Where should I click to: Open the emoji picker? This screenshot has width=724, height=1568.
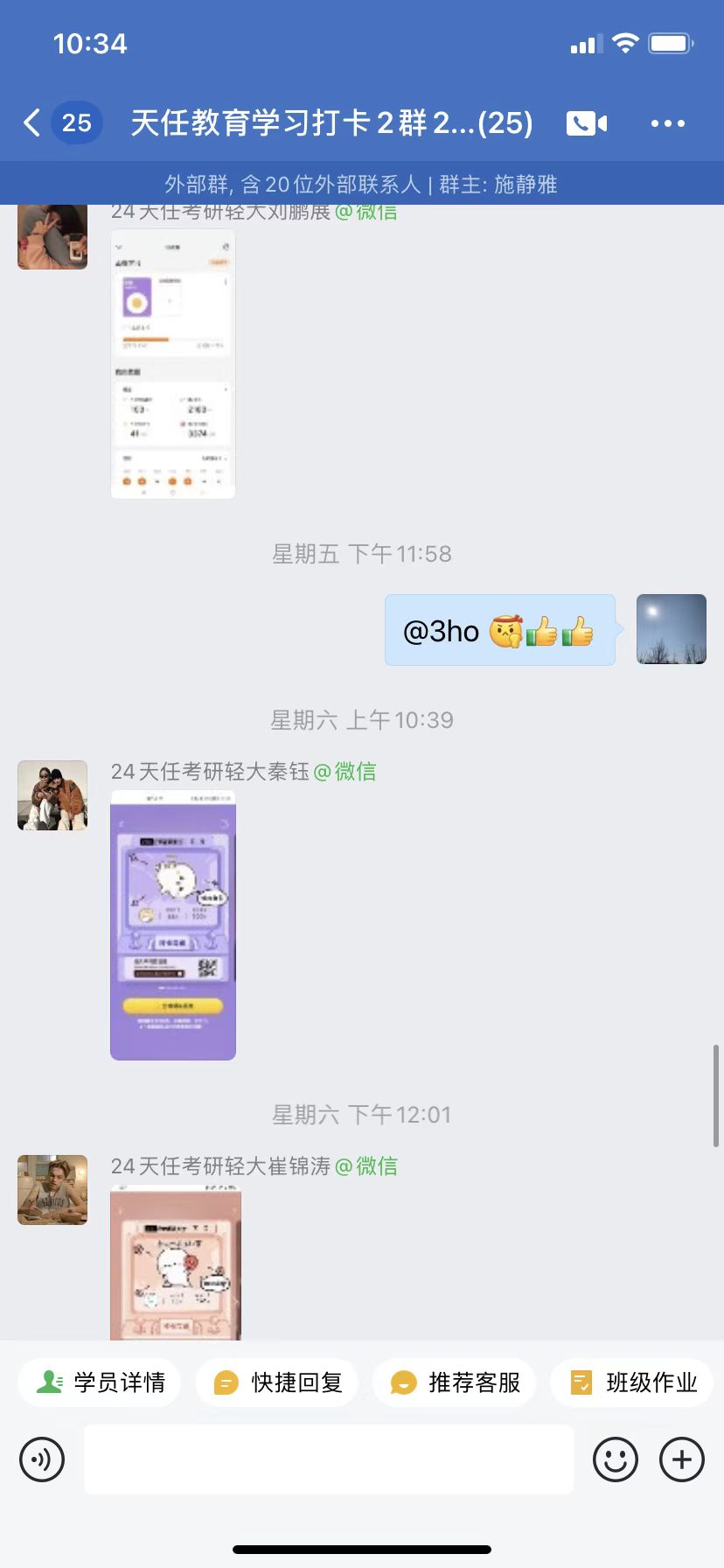[616, 1459]
